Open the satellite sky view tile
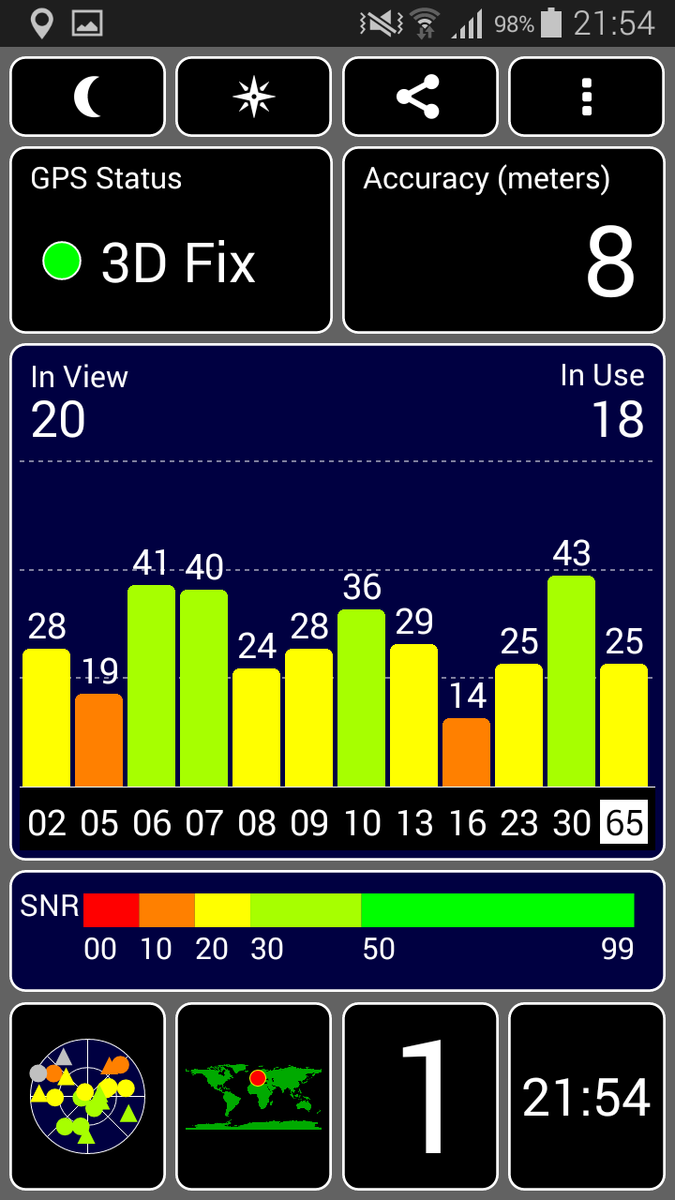Screen dimensions: 675x1200 pos(87,1097)
